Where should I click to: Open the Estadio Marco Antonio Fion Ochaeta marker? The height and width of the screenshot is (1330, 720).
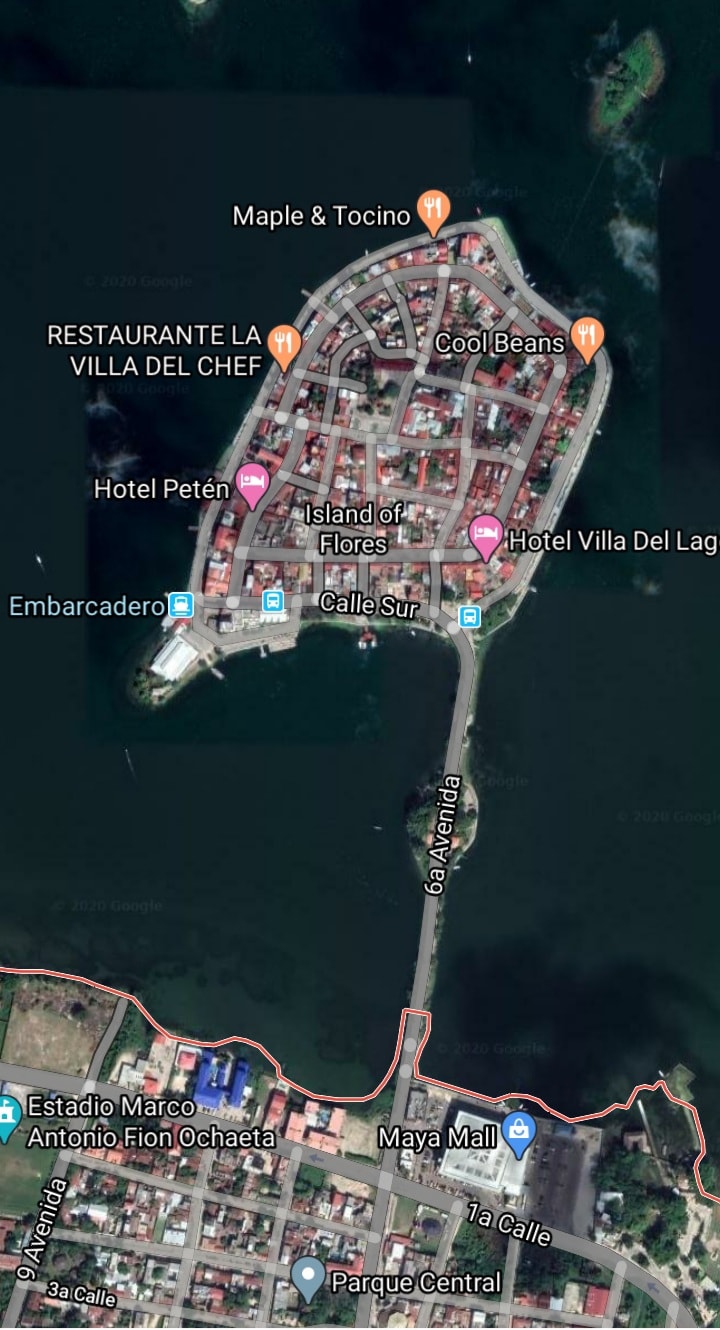point(6,1116)
